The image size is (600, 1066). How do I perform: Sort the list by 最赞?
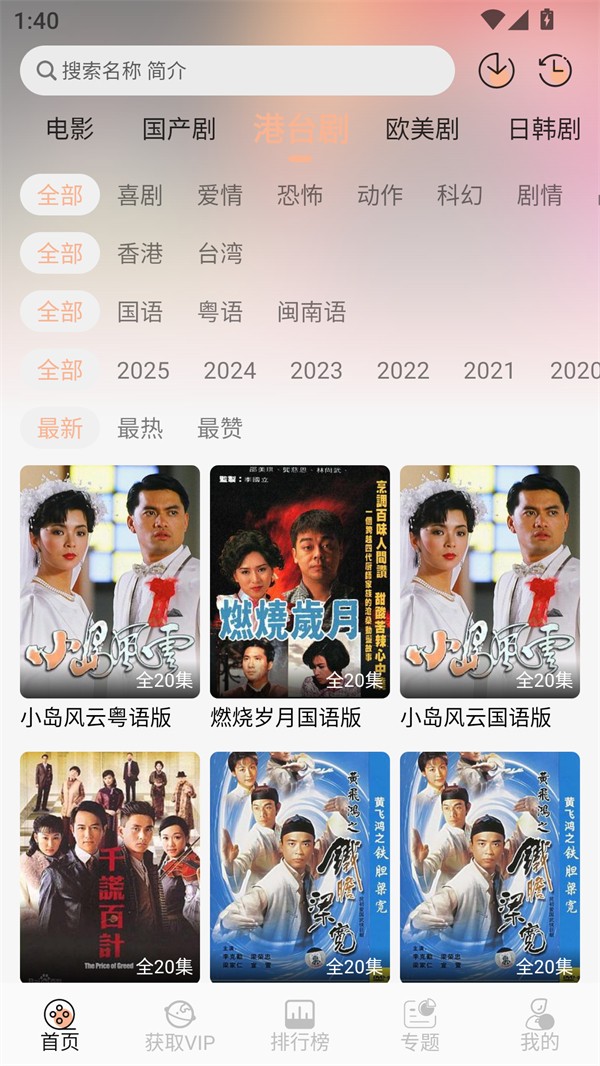tap(220, 429)
